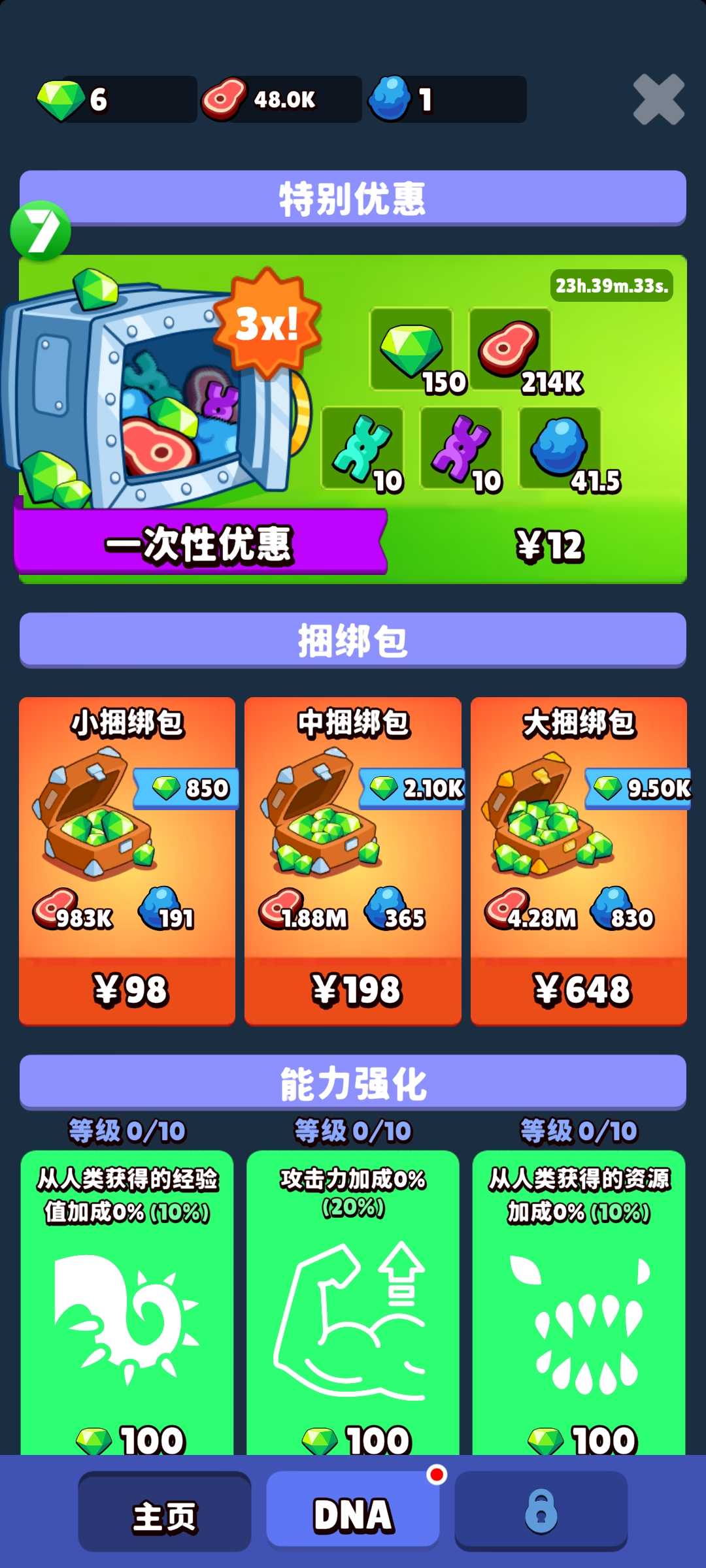Upgrade resource bonus from humans
Image resolution: width=706 pixels, height=1568 pixels.
tap(579, 1307)
